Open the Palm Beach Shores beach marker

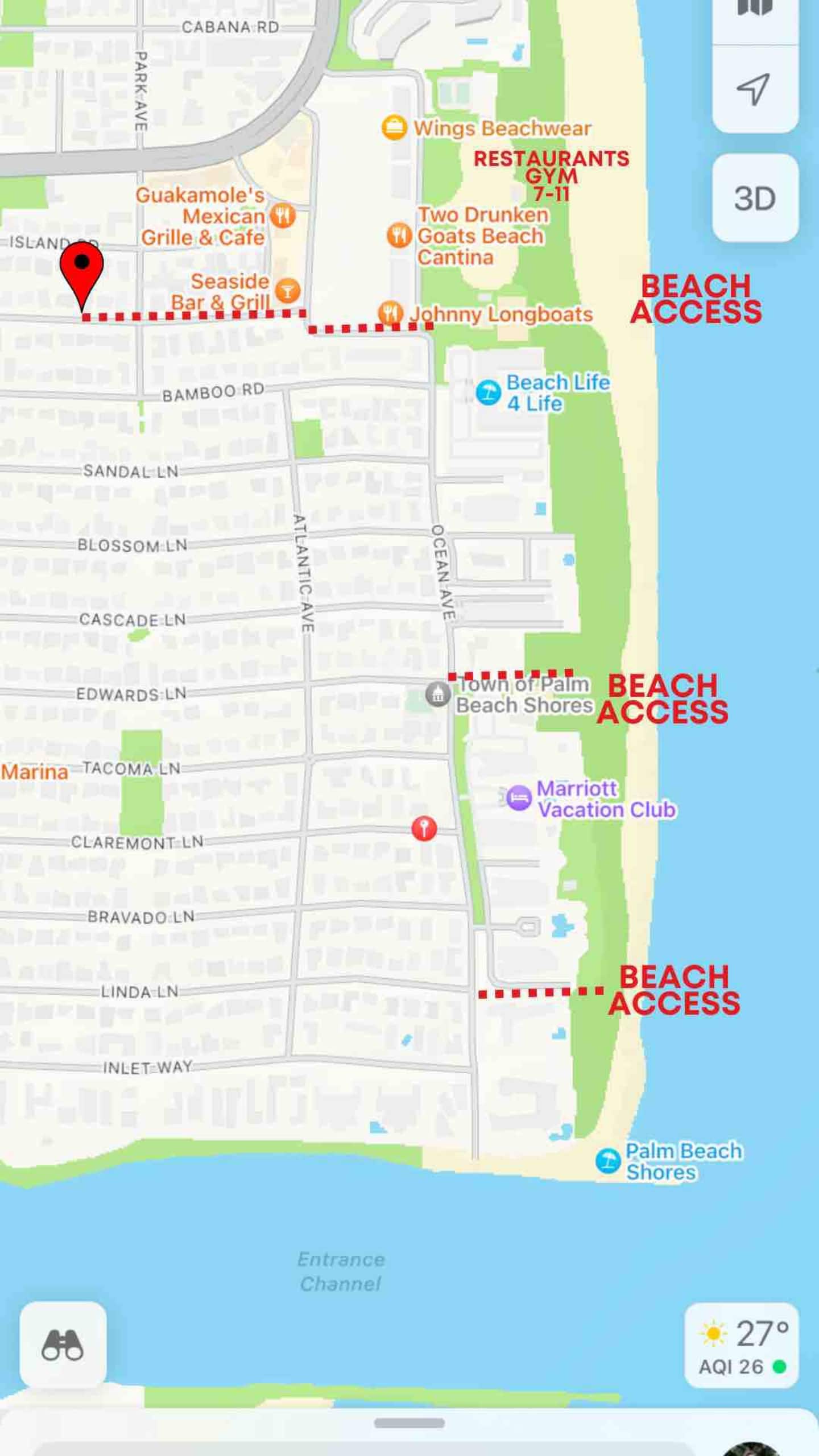[608, 1161]
